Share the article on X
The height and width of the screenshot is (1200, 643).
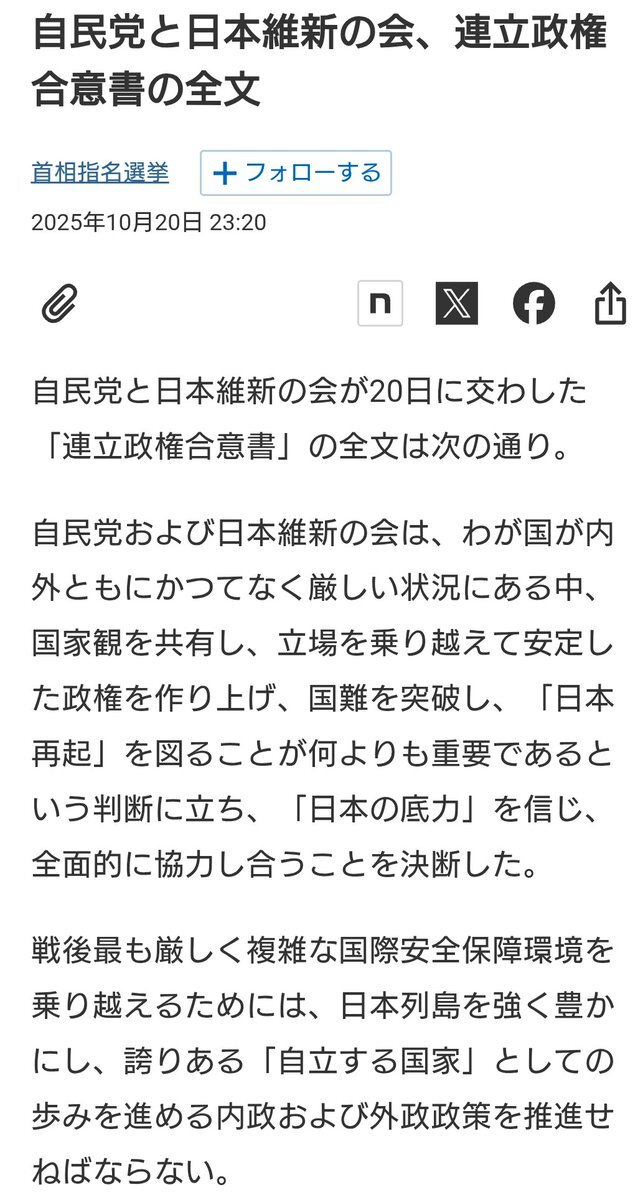click(x=456, y=304)
